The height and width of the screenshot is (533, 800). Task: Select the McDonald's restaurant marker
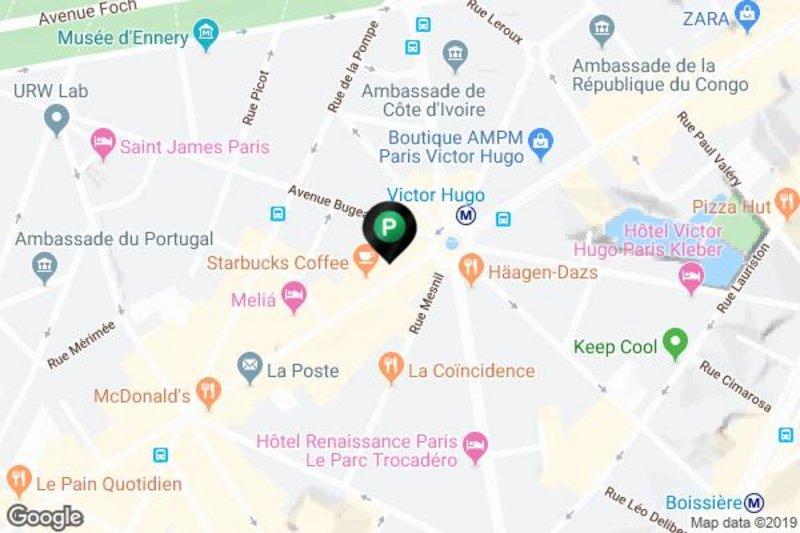coord(208,391)
